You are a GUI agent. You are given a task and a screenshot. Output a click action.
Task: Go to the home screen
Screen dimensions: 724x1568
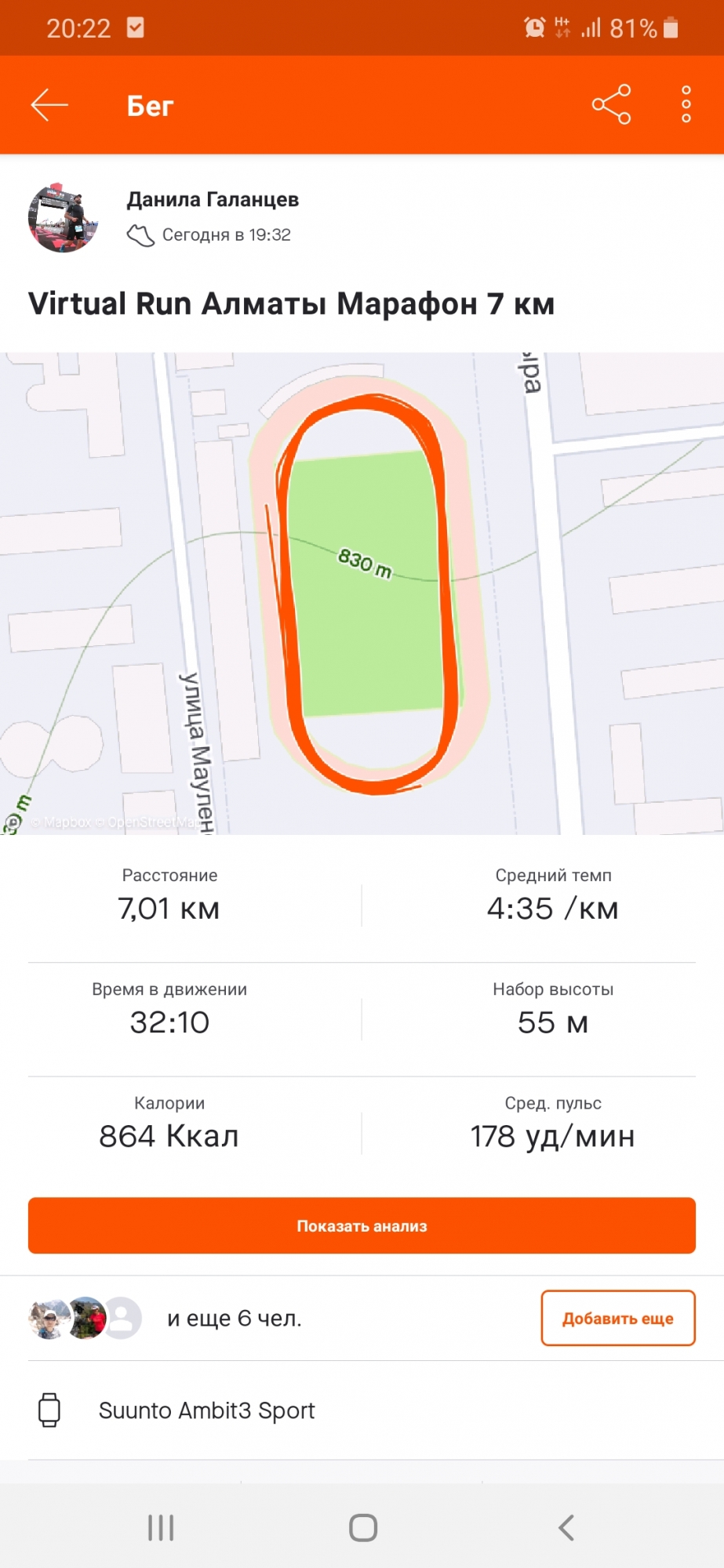(362, 1527)
